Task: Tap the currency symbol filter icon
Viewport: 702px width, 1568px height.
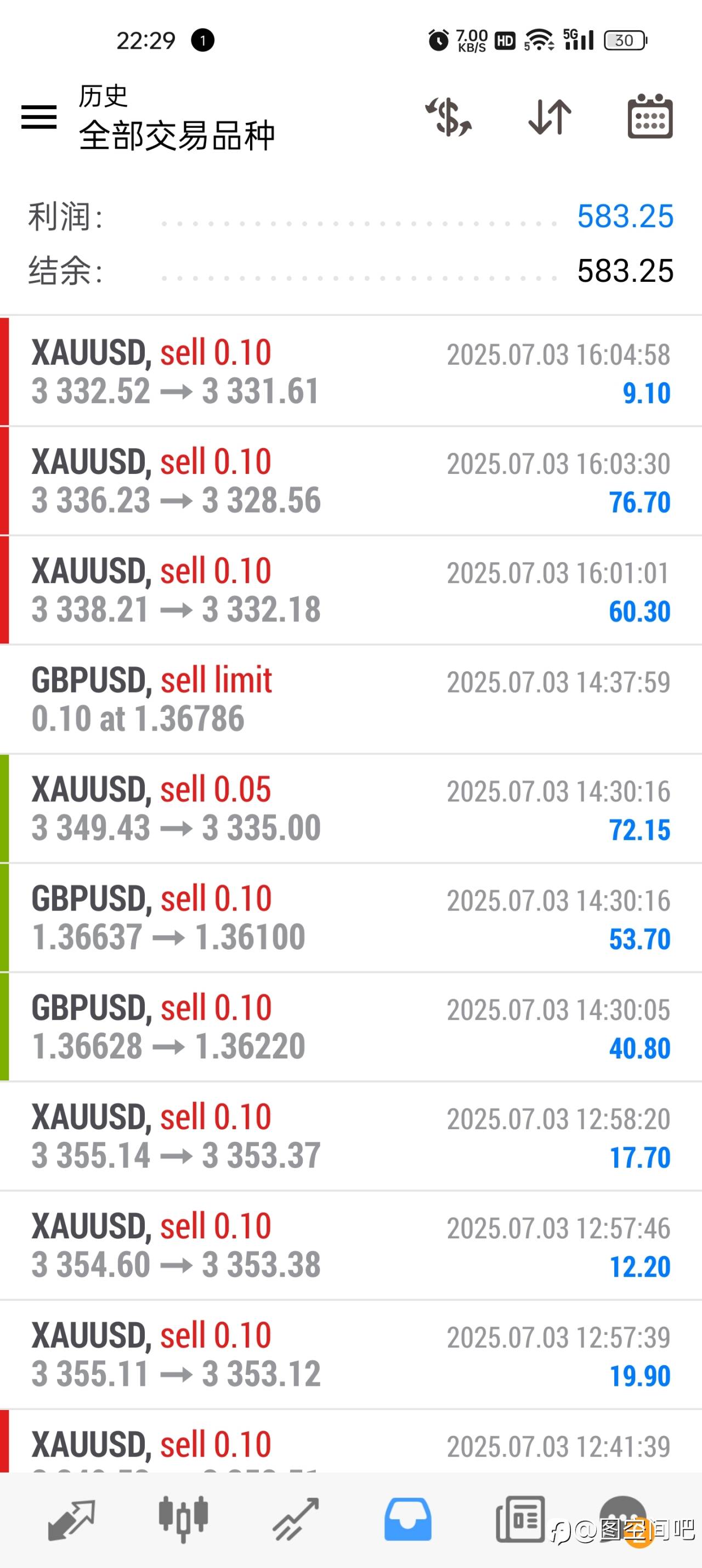Action: click(448, 116)
